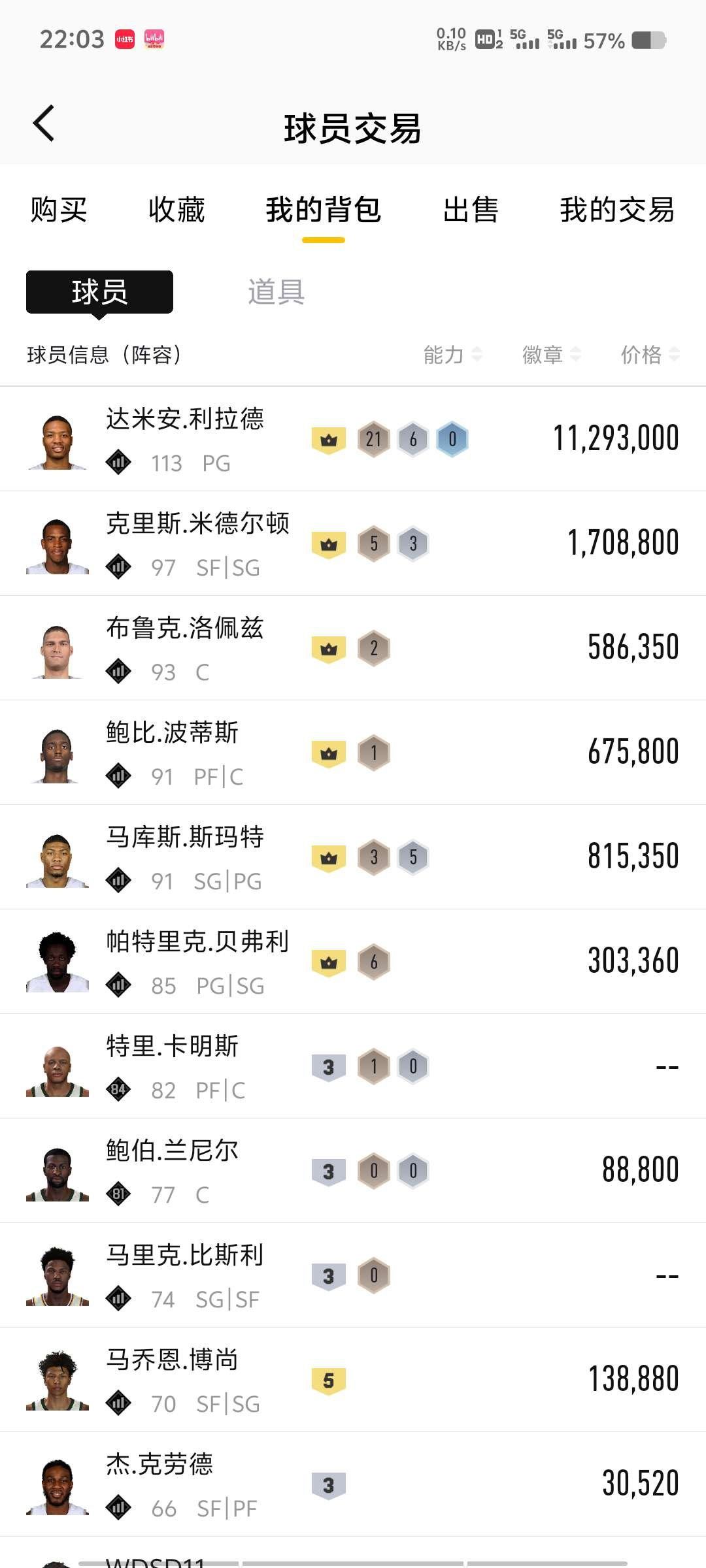Sort players by 徽章
This screenshot has height=1568, width=706.
[551, 355]
